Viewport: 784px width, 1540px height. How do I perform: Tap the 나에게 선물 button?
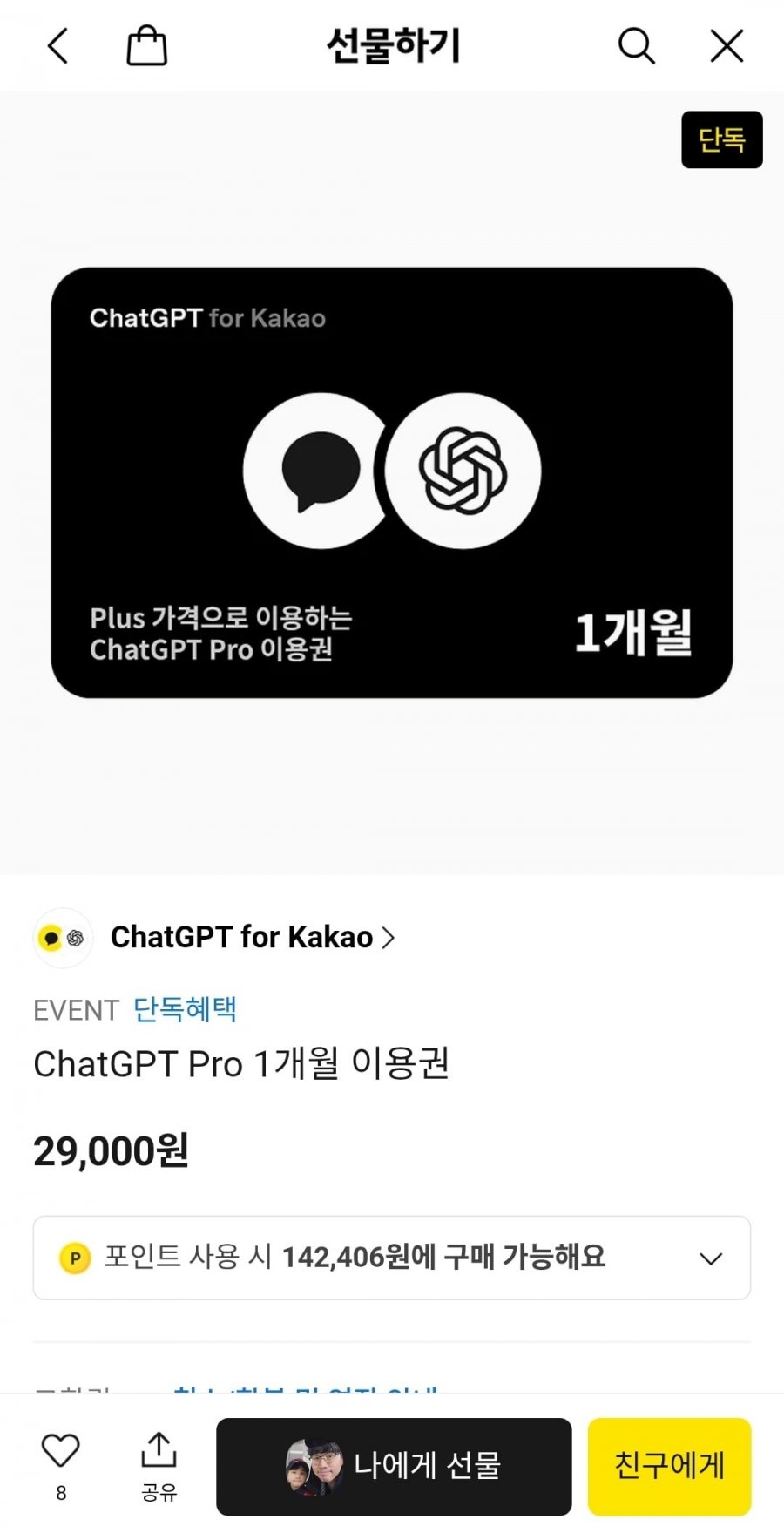(x=394, y=1466)
